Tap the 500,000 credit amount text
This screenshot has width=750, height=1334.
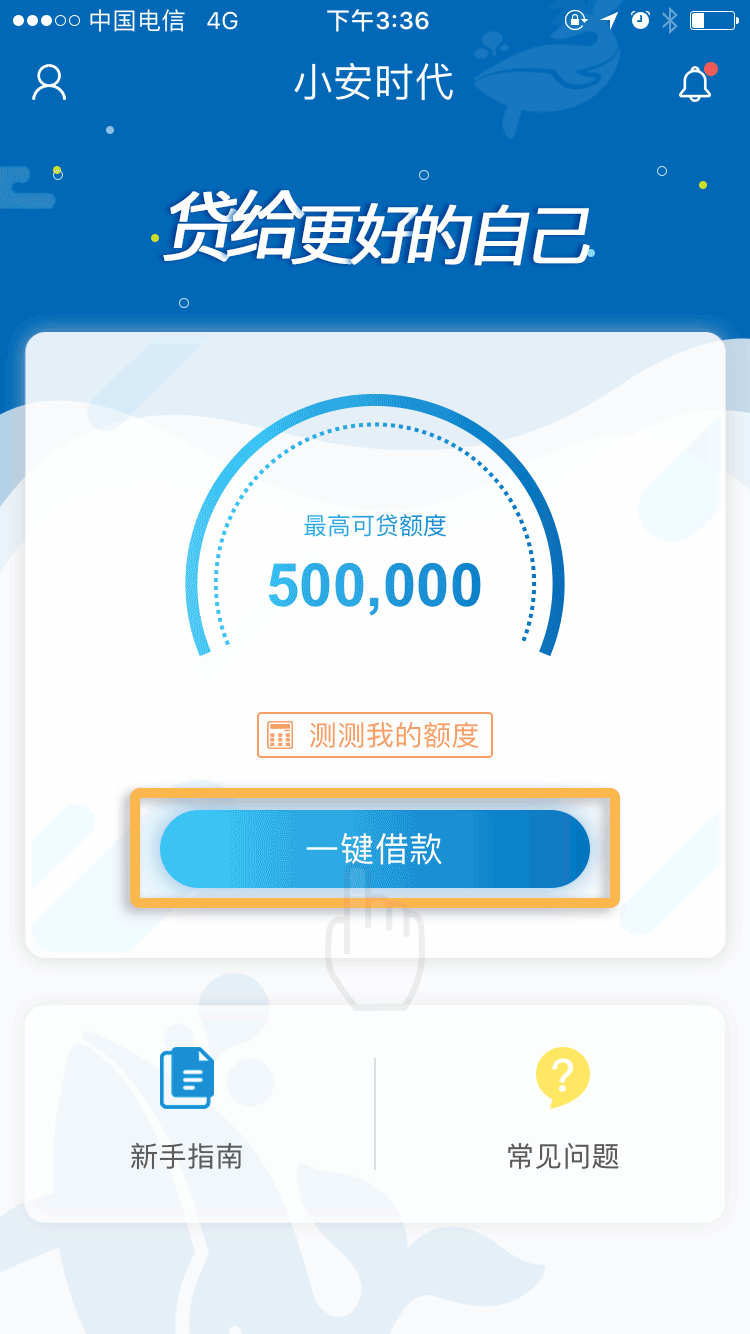click(375, 585)
